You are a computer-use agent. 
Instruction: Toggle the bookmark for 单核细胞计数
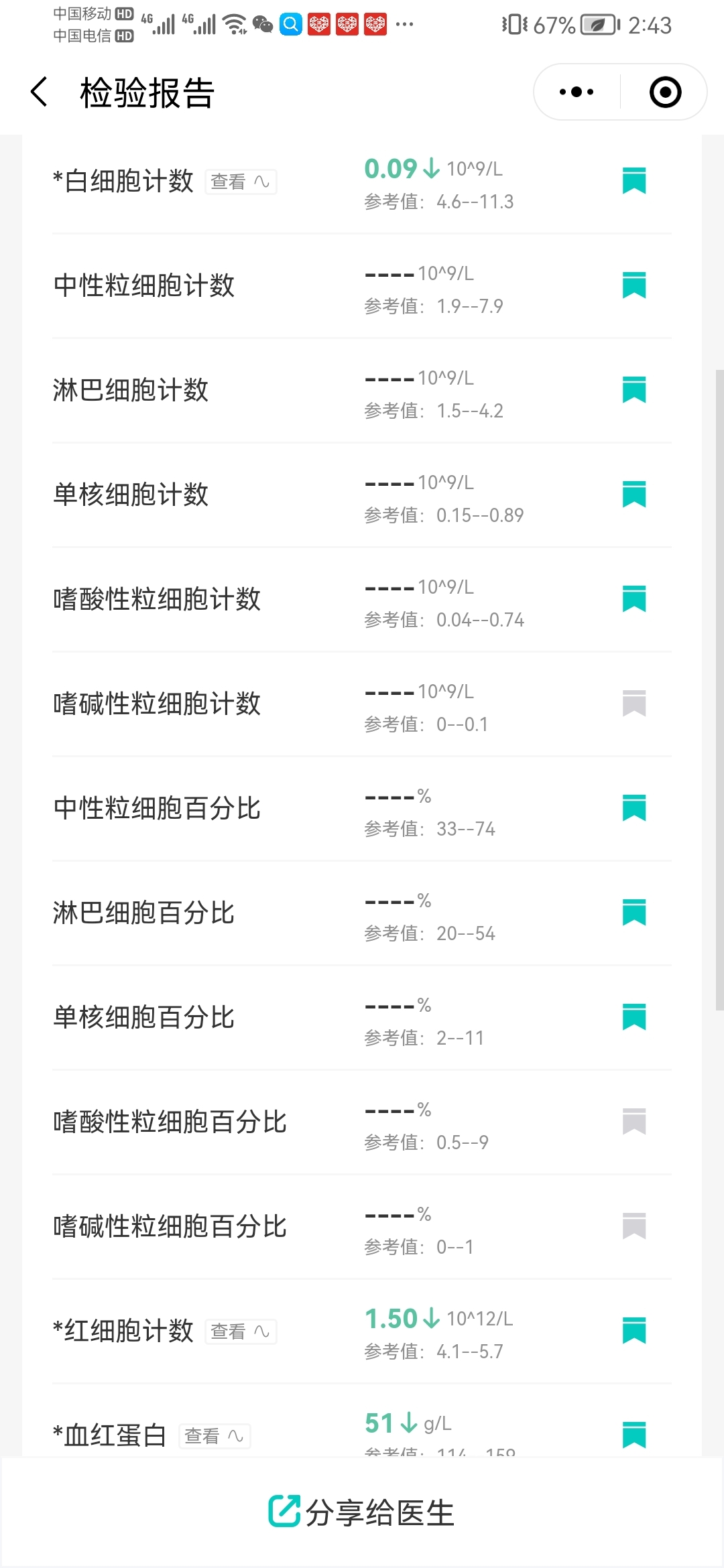pos(634,495)
